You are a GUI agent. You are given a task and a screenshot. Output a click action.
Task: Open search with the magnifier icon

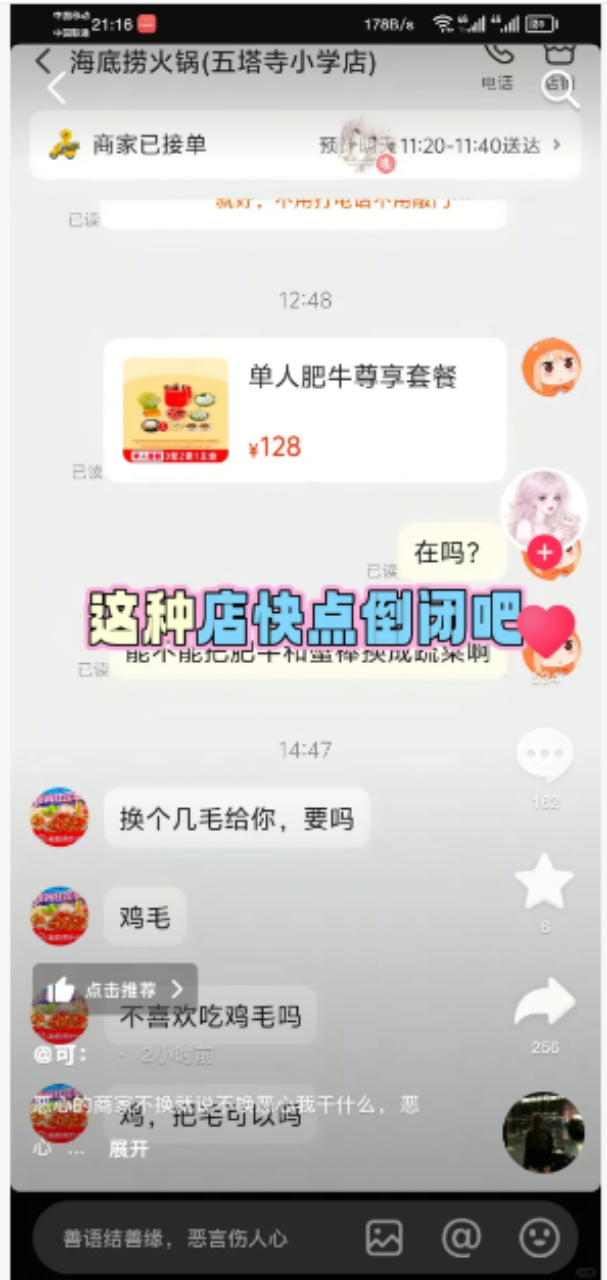coord(560,88)
